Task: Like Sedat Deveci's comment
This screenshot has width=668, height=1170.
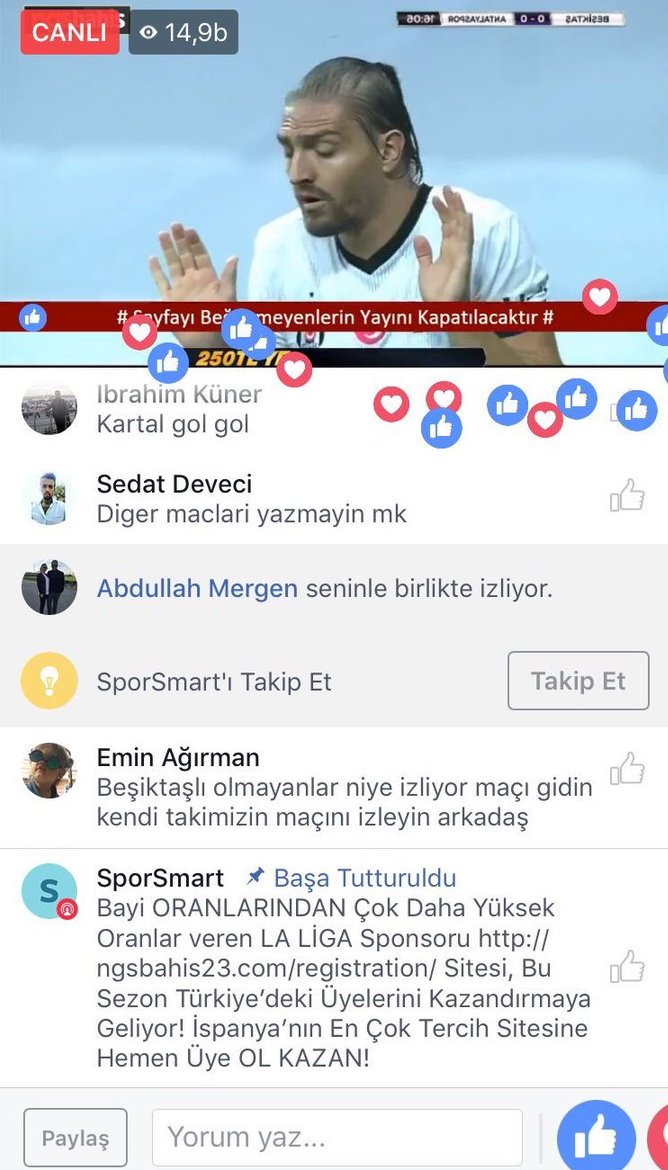Action: tap(627, 495)
